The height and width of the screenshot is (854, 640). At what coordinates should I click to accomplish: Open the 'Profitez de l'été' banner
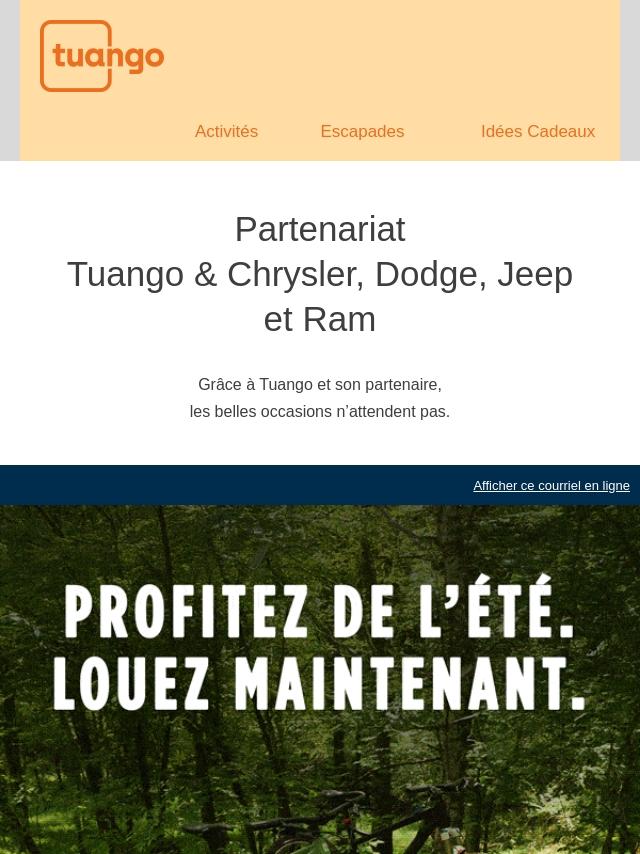(320, 678)
